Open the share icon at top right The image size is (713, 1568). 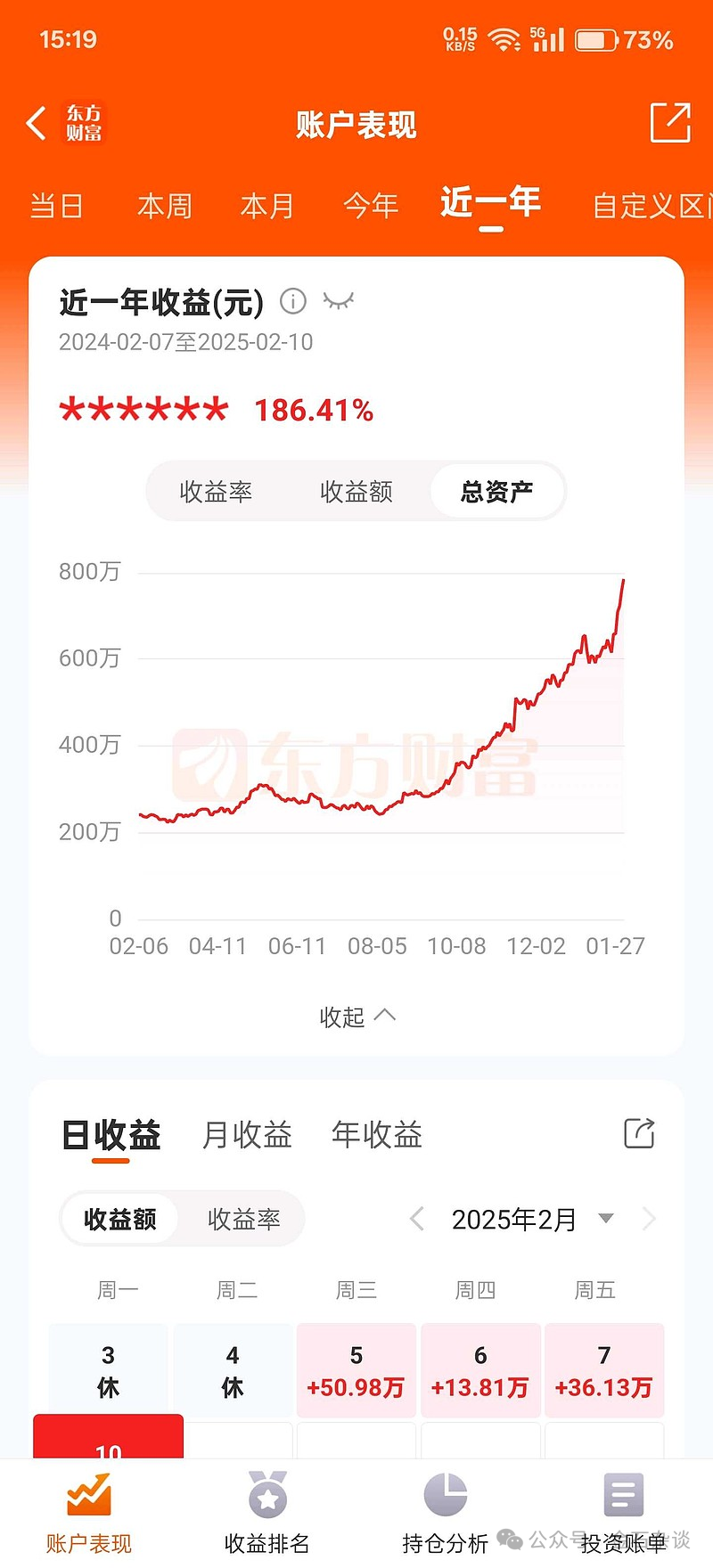coord(669,124)
